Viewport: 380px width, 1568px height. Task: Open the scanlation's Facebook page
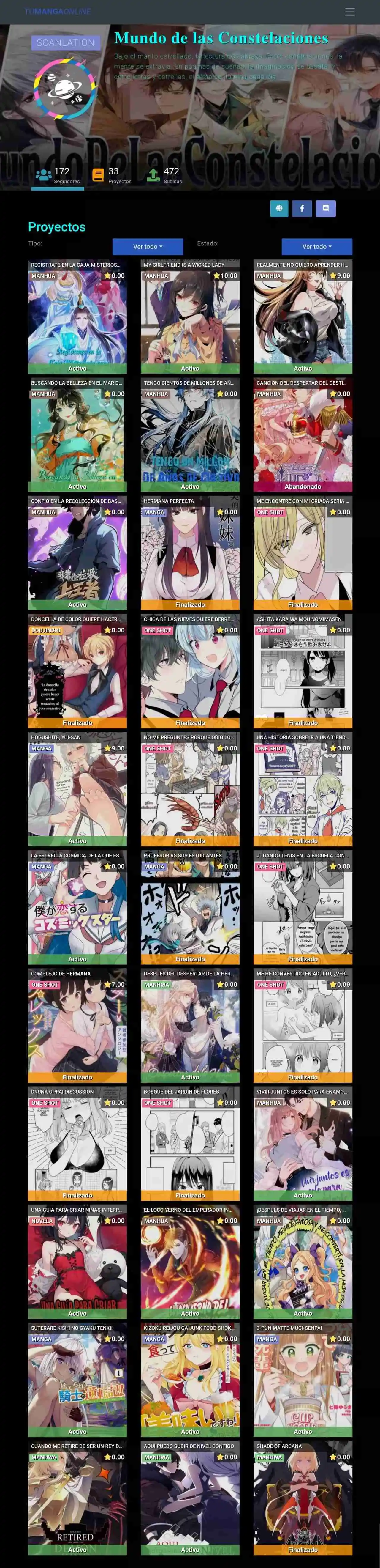click(x=302, y=208)
